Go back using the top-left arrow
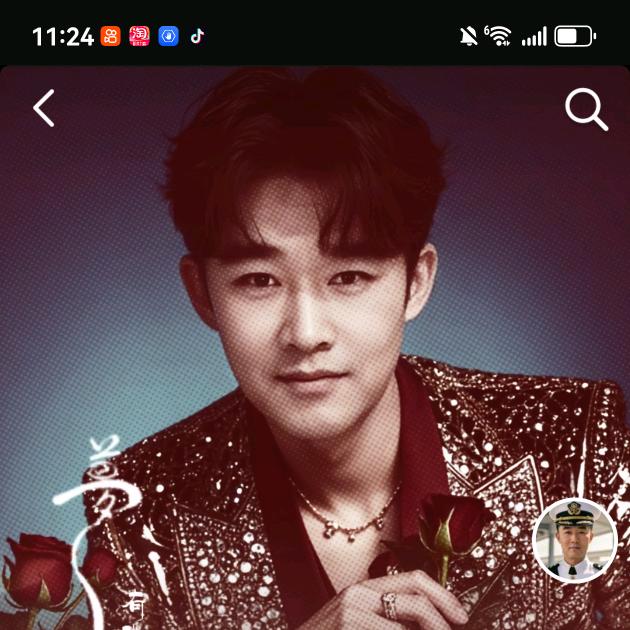The height and width of the screenshot is (630, 630). tap(44, 108)
